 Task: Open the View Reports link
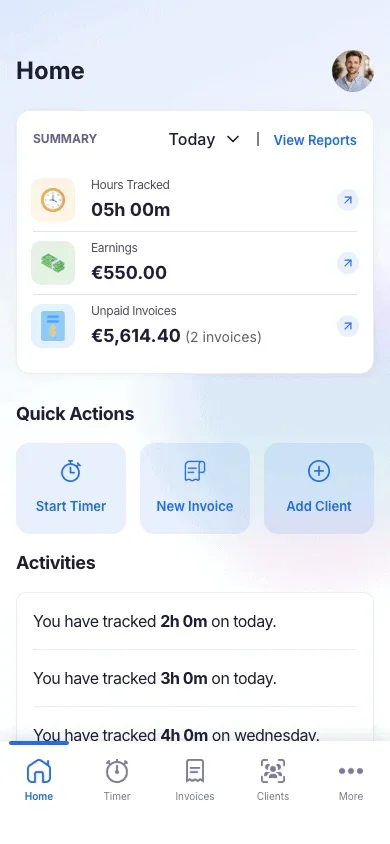click(315, 140)
